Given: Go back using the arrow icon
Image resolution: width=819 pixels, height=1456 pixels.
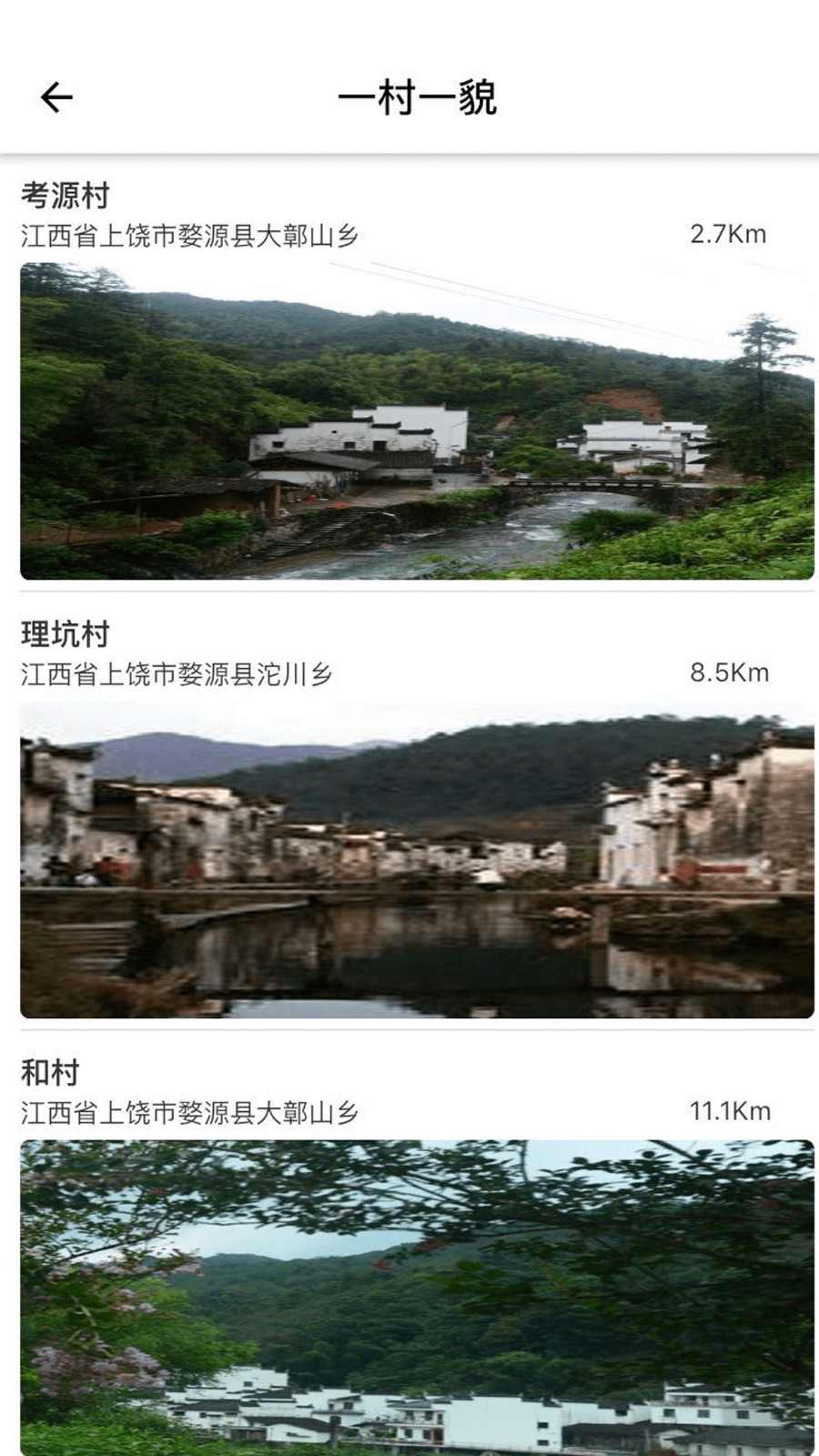Looking at the screenshot, I should click(56, 97).
